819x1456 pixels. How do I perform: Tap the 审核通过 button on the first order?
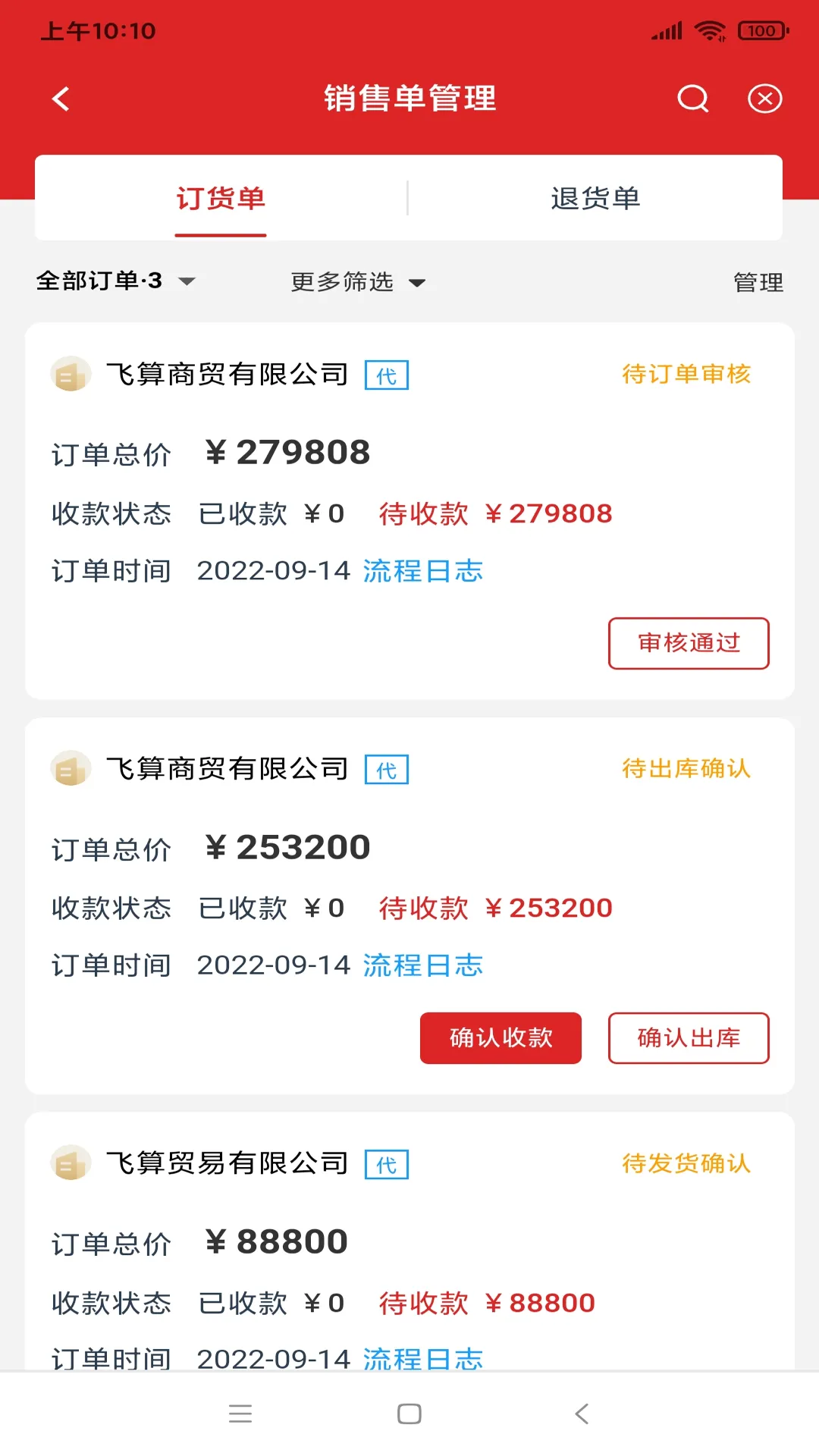click(688, 643)
